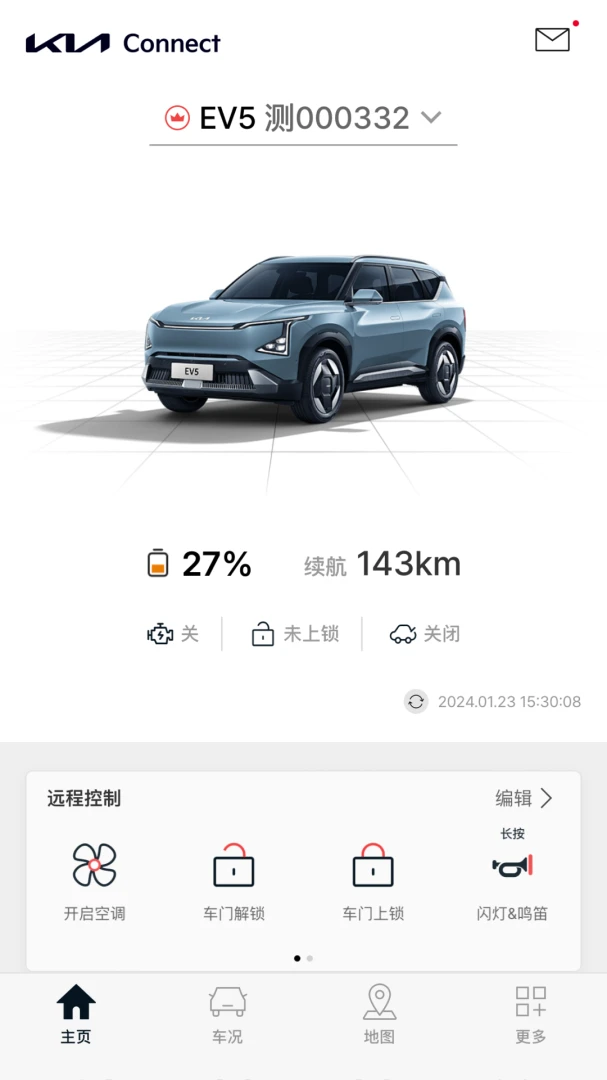Open the 更多 tab
Image resolution: width=607 pixels, height=1080 pixels.
click(x=530, y=1014)
